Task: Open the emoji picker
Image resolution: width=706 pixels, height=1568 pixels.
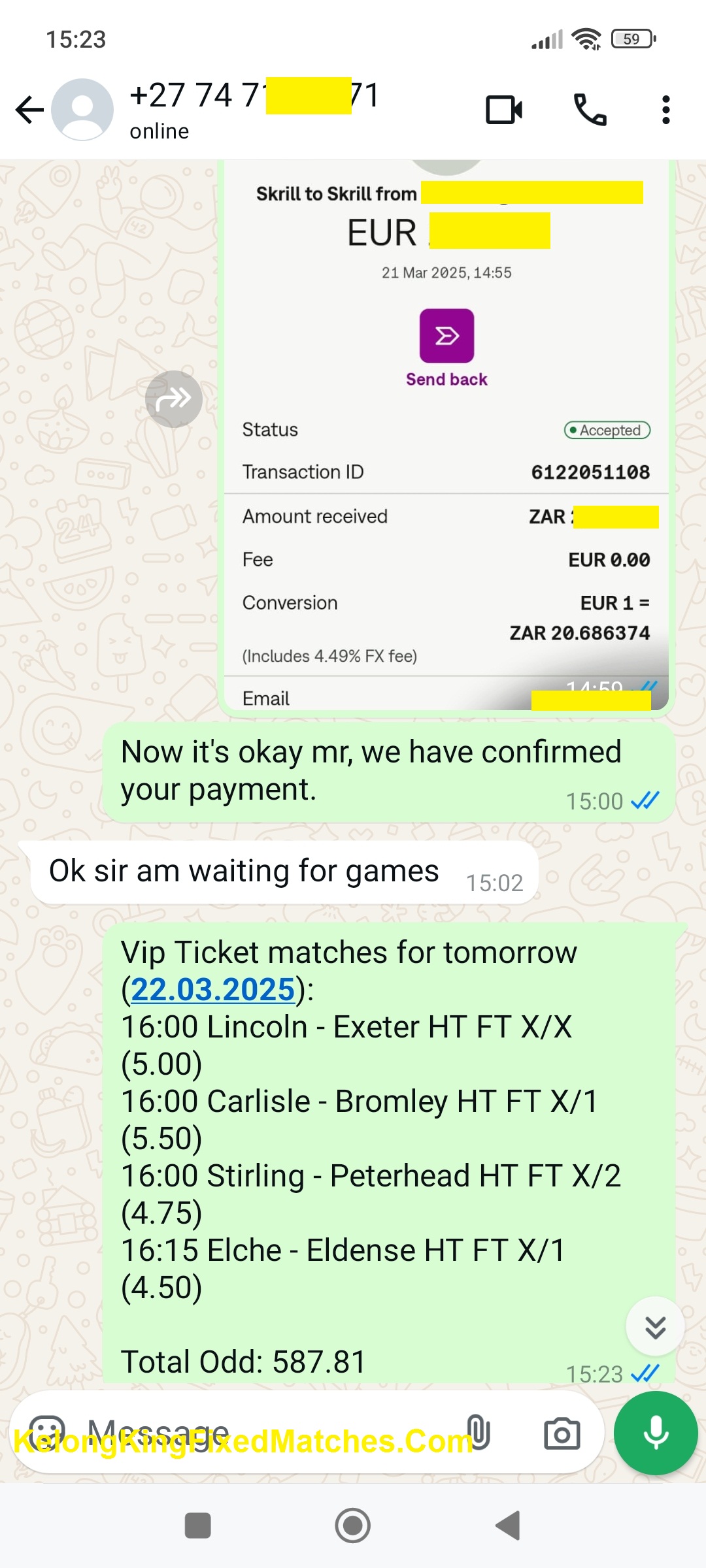Action: click(x=47, y=1432)
